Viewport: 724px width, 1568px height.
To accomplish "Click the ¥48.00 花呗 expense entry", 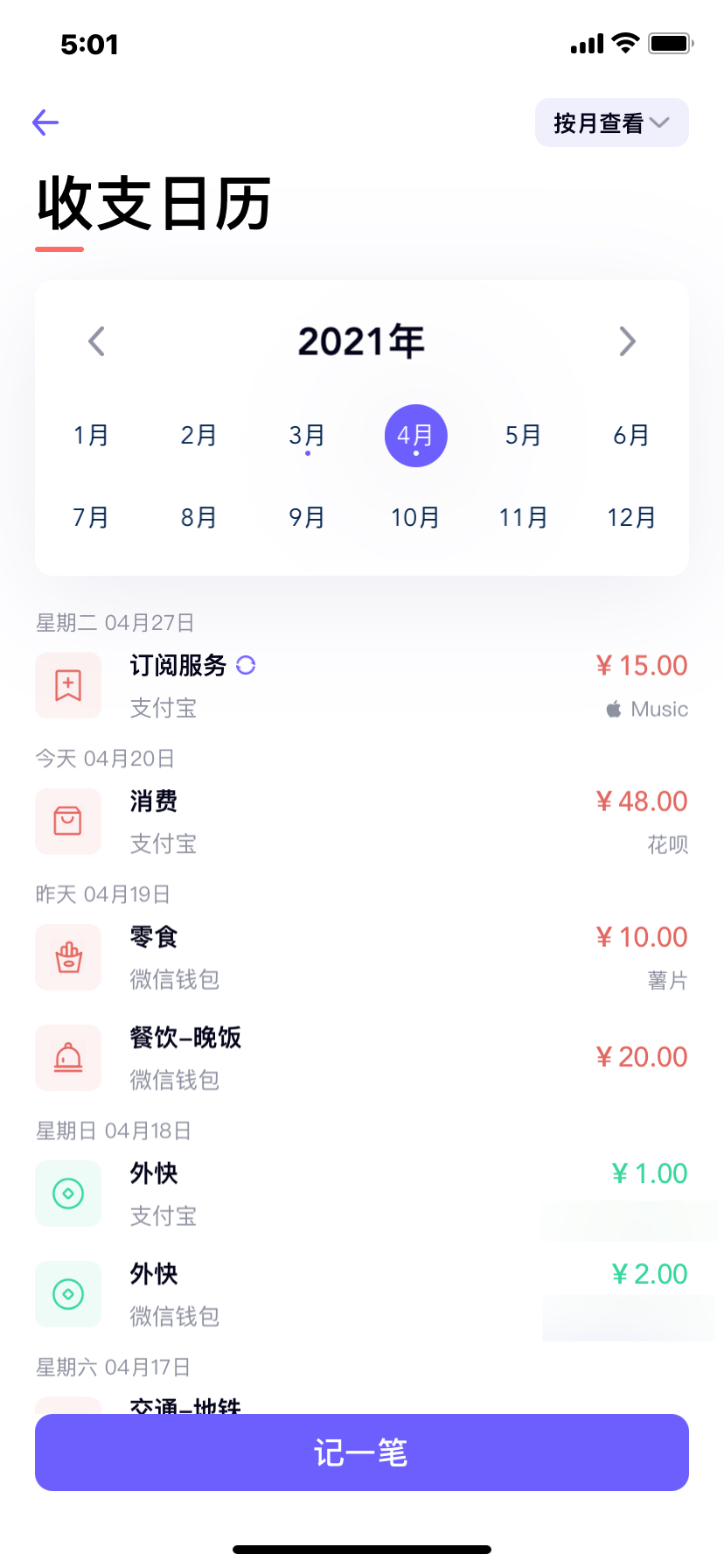I will pyautogui.click(x=362, y=821).
